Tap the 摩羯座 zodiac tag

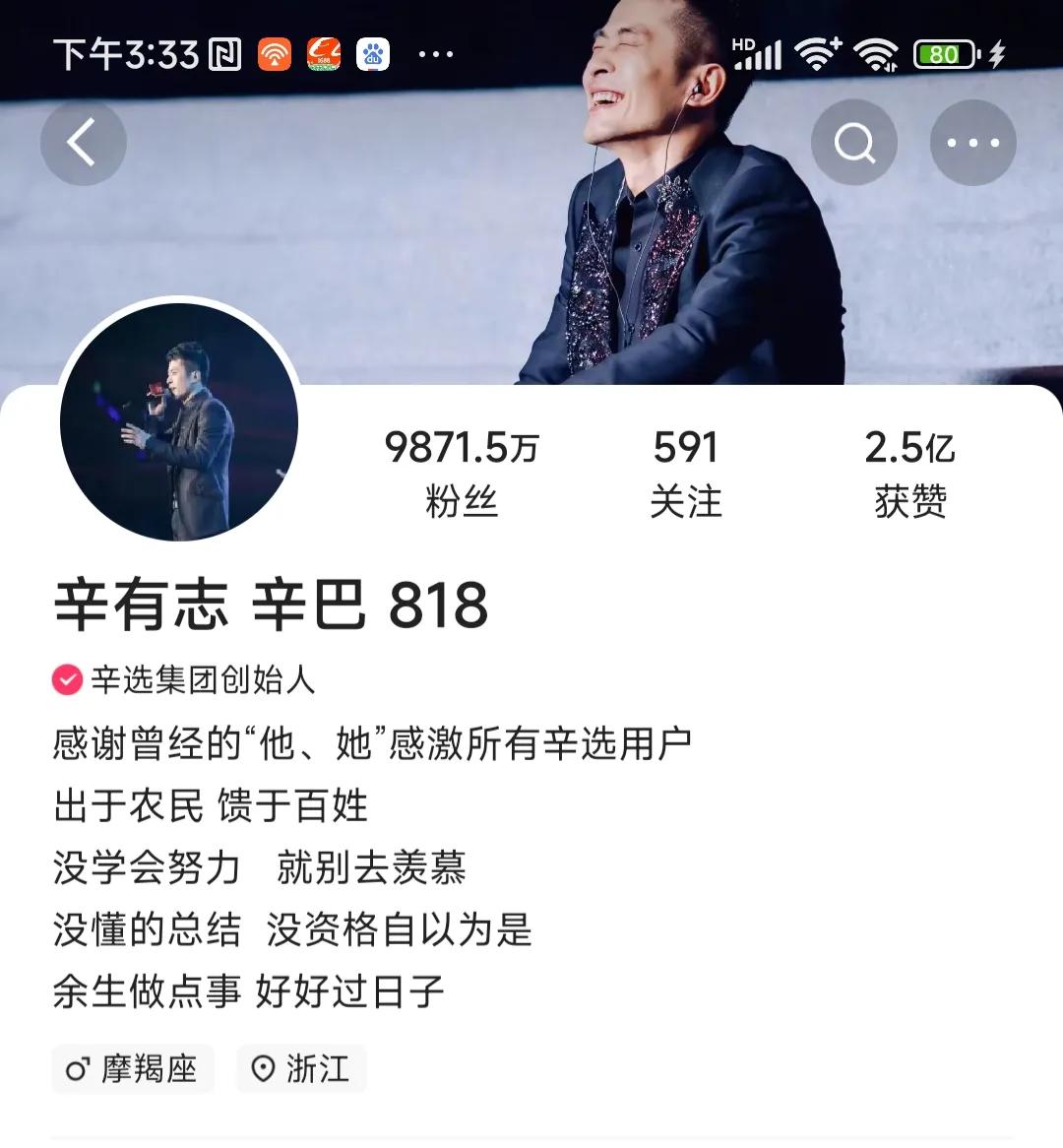coord(133,1068)
